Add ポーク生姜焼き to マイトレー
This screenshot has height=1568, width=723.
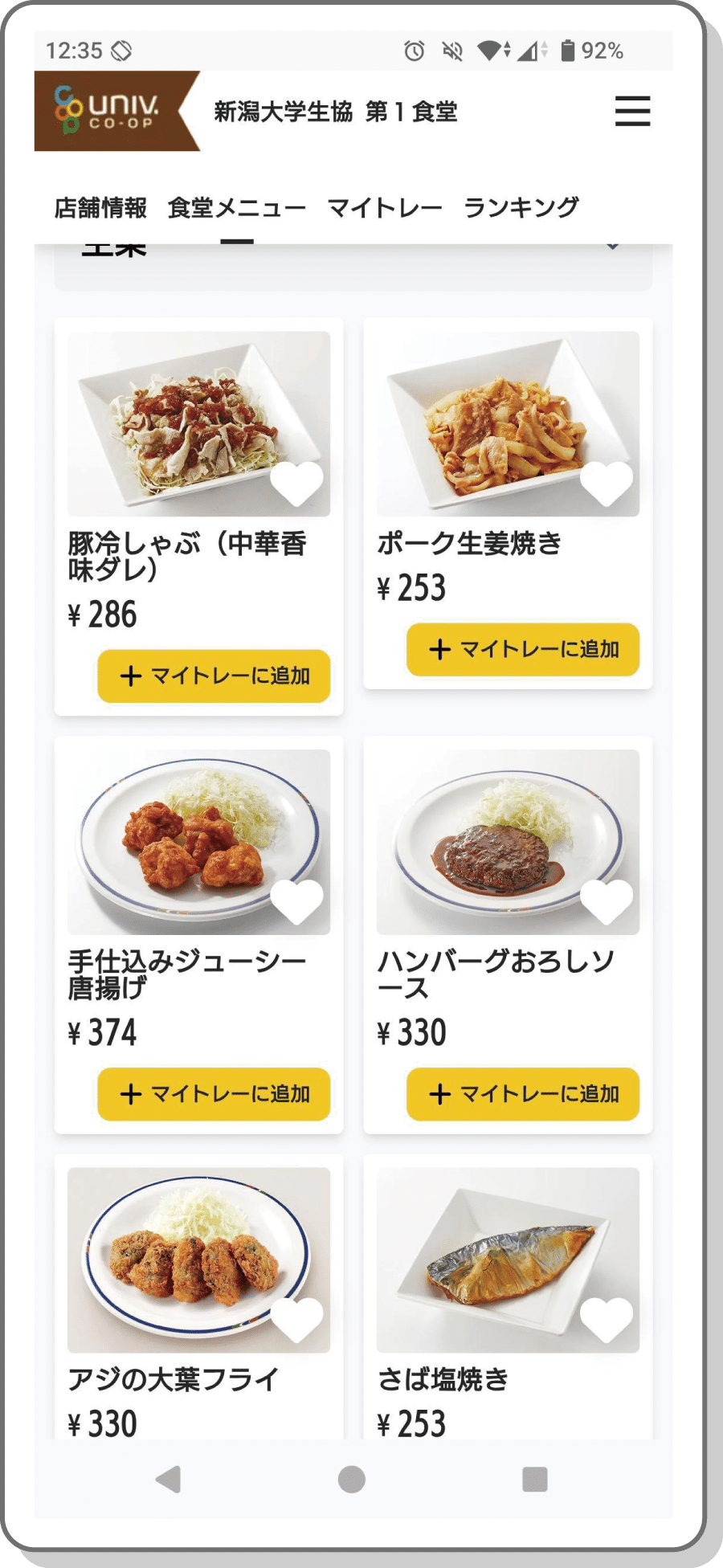coord(523,649)
